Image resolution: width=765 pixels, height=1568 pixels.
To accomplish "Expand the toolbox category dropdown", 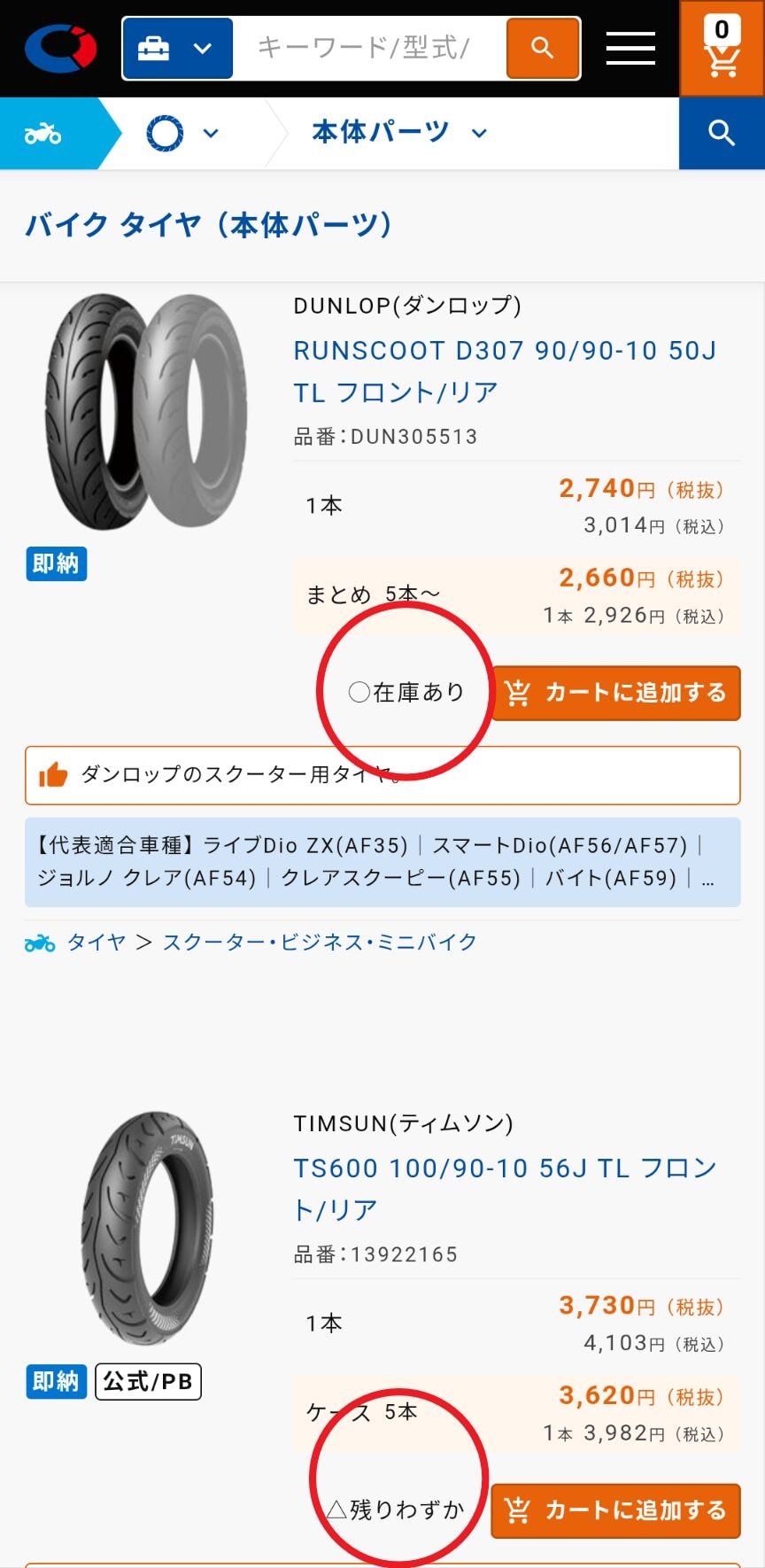I will [x=177, y=48].
